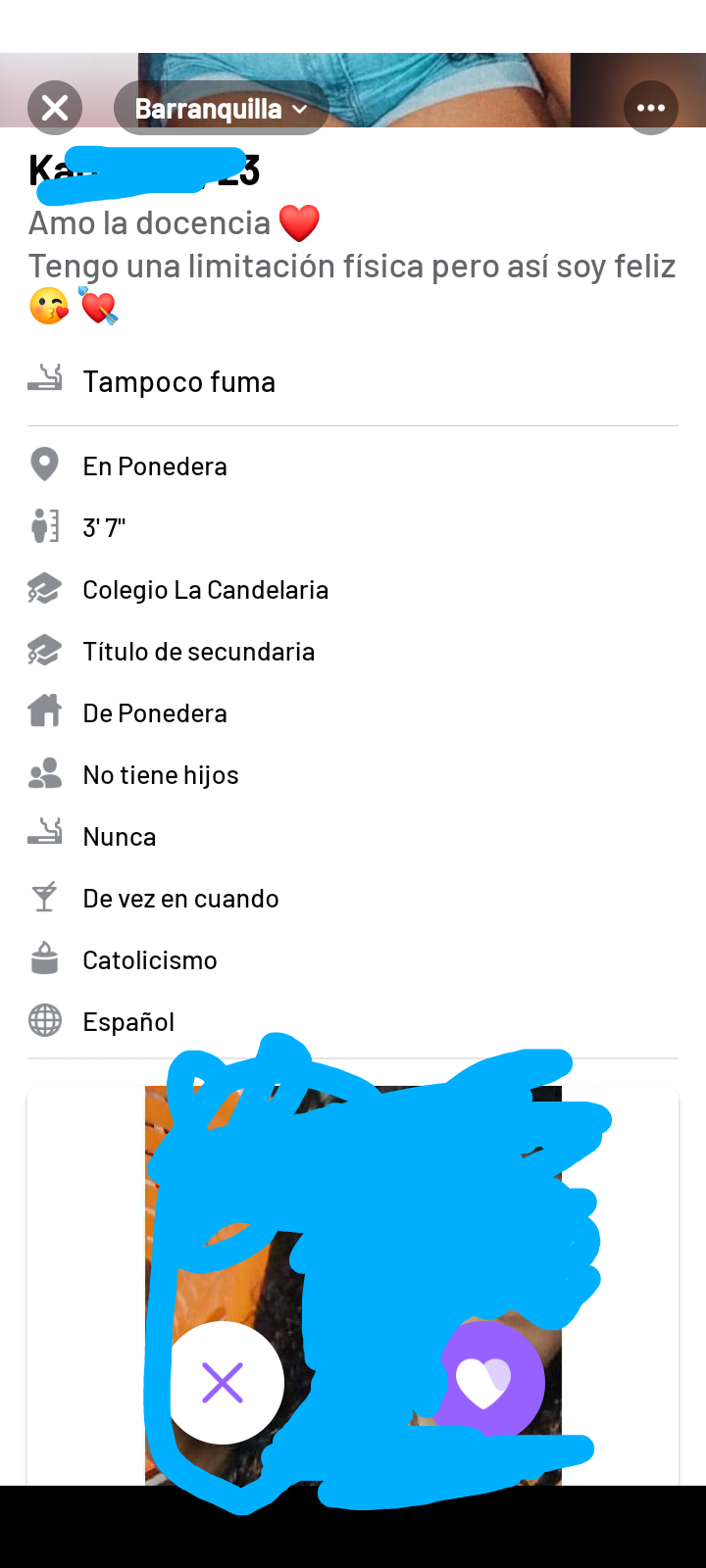Open the three-dot overflow menu
The height and width of the screenshot is (1568, 706).
tap(651, 108)
